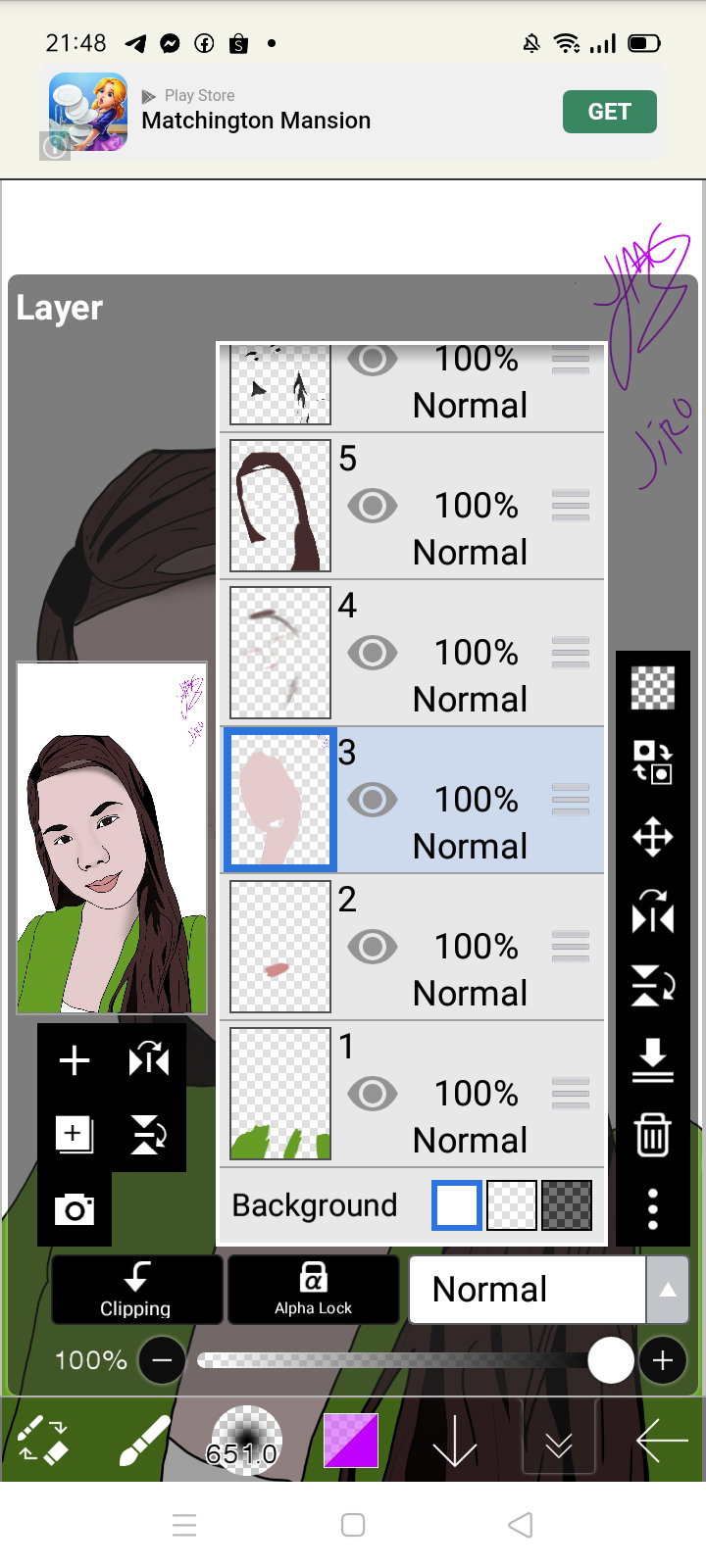This screenshot has width=706, height=1568.
Task: Delete the layer with trash icon
Action: 653,1135
